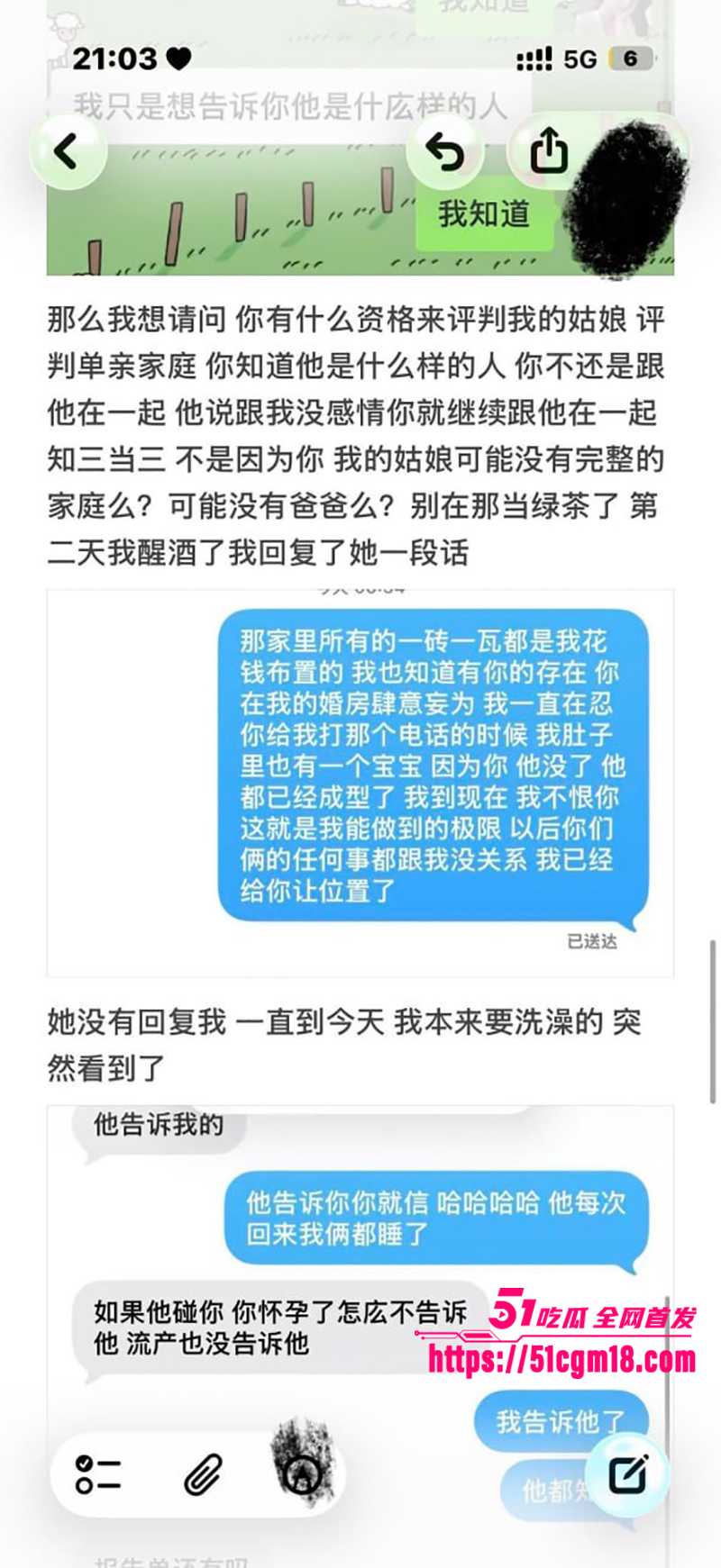Viewport: 721px width, 1568px height.
Task: Tap the green '我知道' message bubble
Action: click(x=482, y=214)
